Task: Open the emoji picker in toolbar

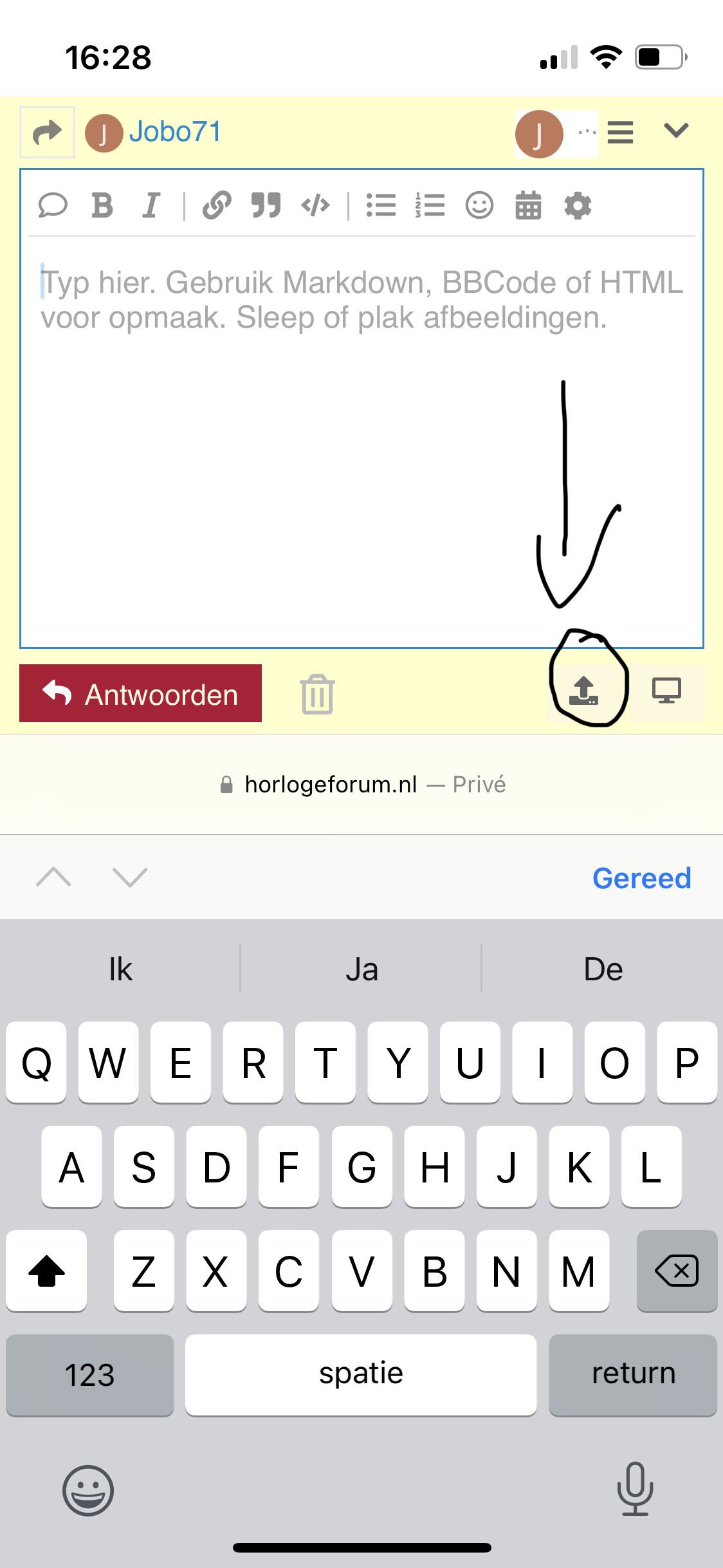Action: [479, 206]
